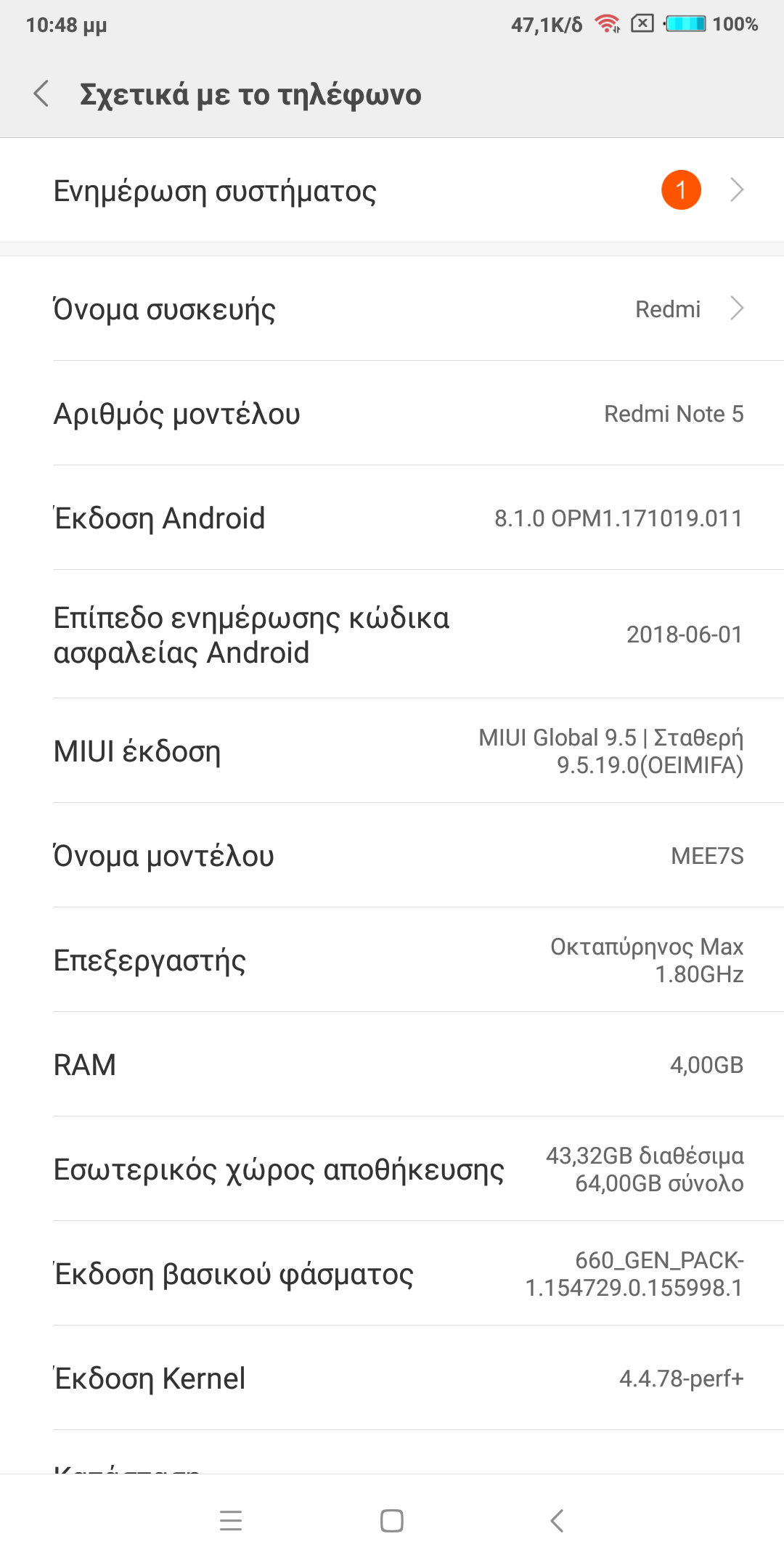
Task: Go back from Σχετικά με το τηλέφωνο
Action: 42,94
